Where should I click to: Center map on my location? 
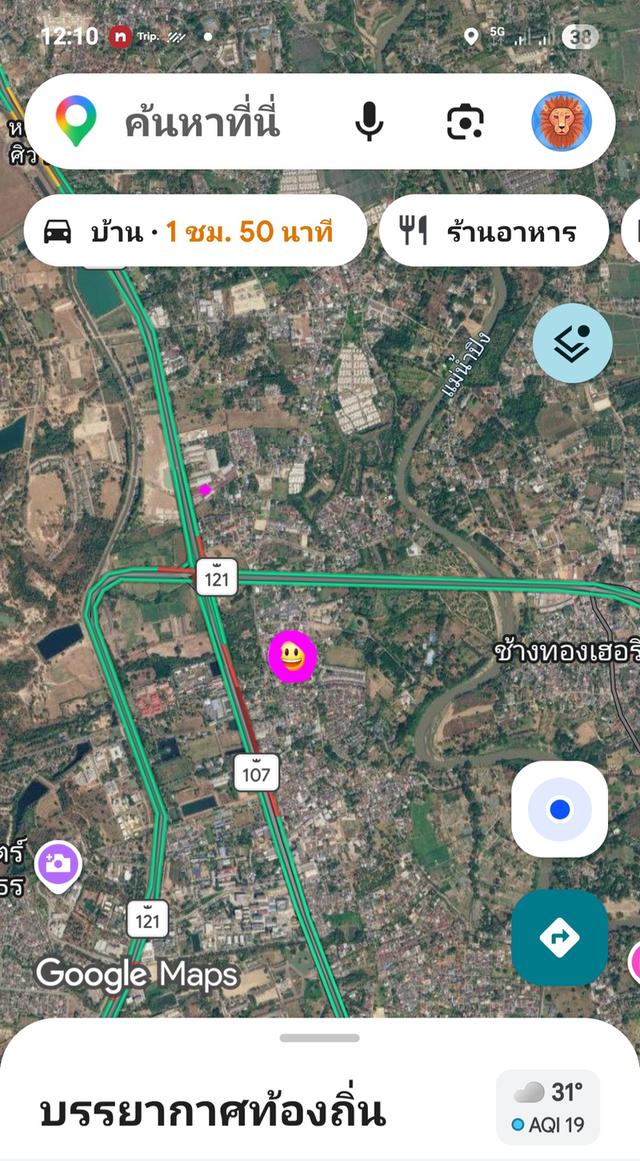(x=560, y=809)
